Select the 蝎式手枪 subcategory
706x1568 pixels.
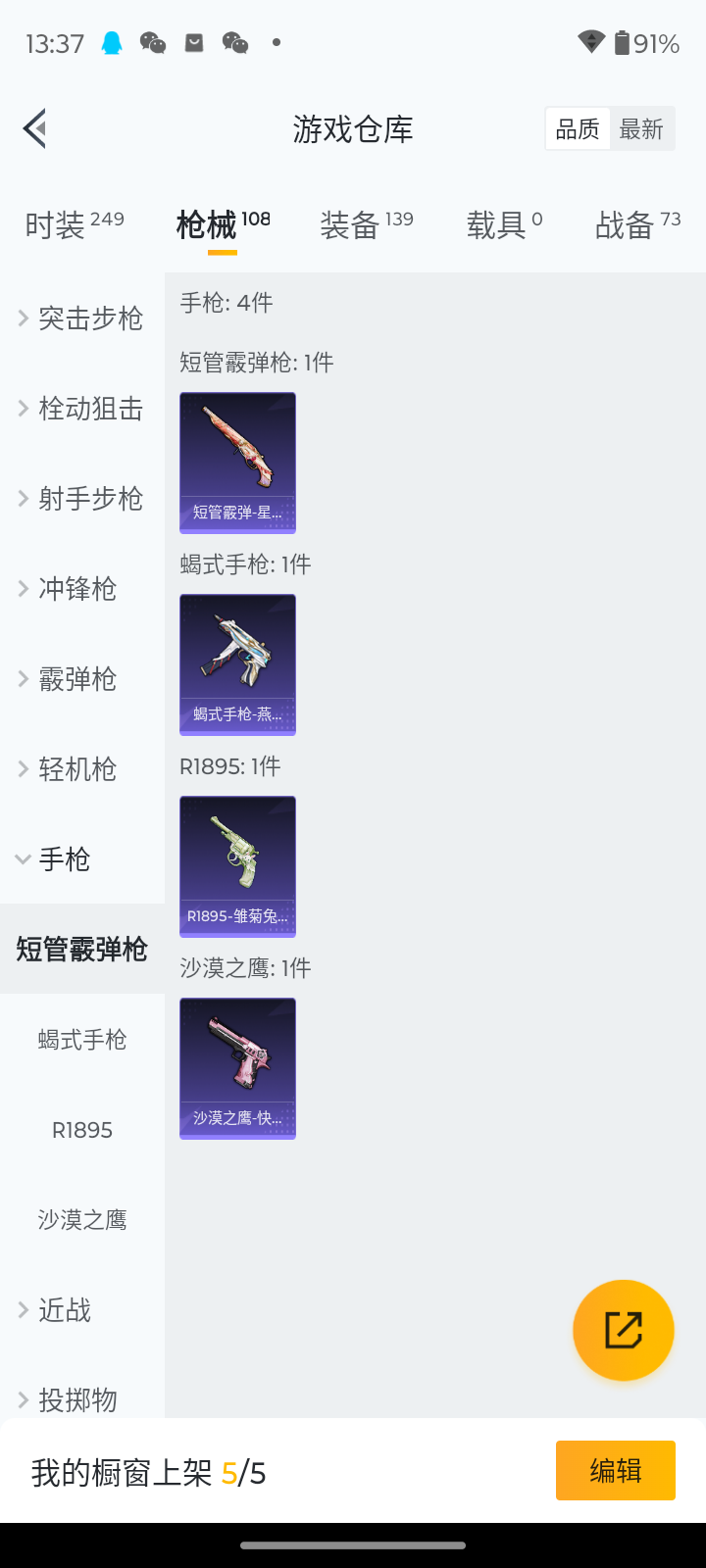click(x=82, y=1040)
